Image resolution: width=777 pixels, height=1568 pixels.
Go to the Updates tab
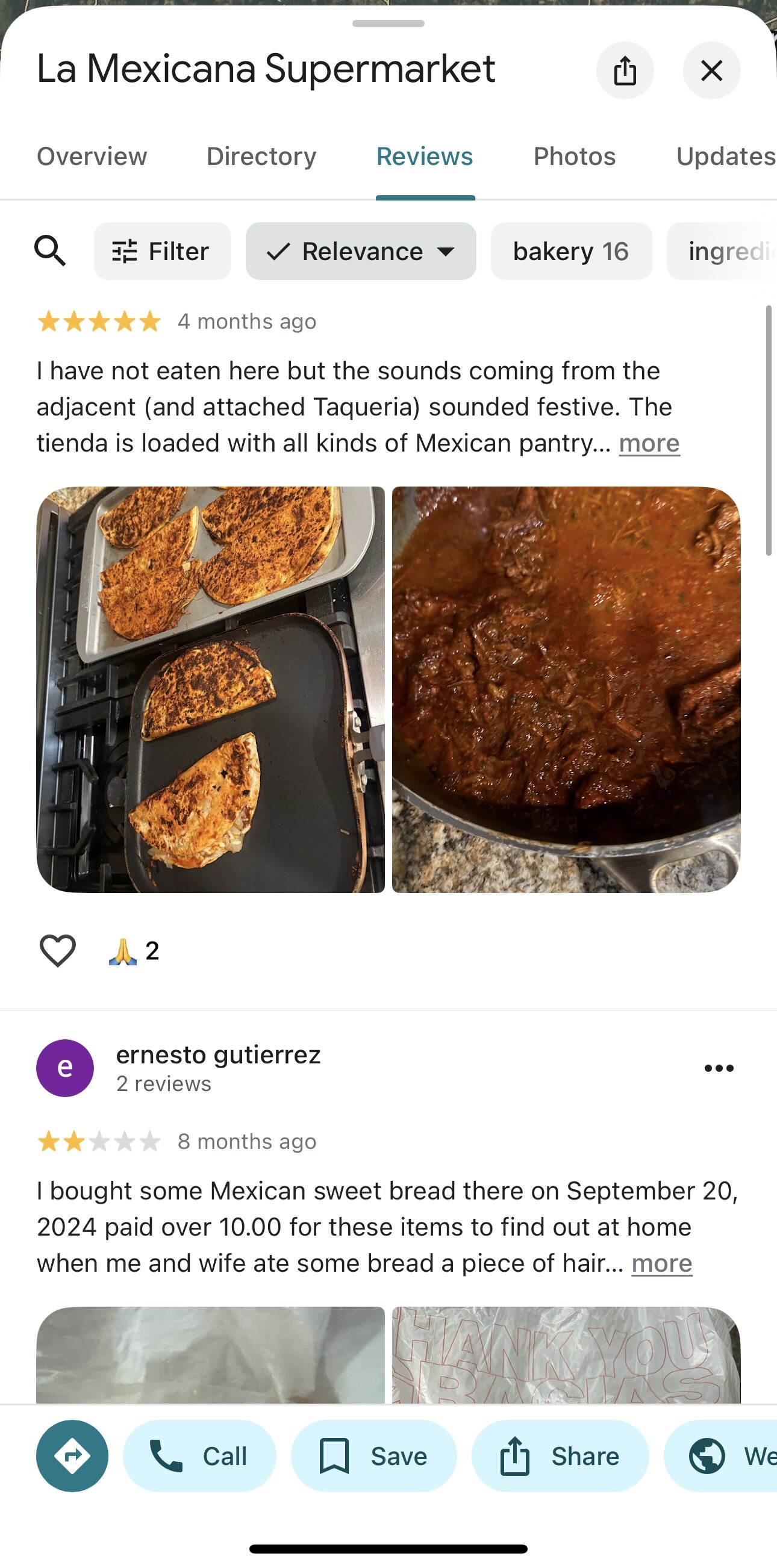tap(726, 157)
